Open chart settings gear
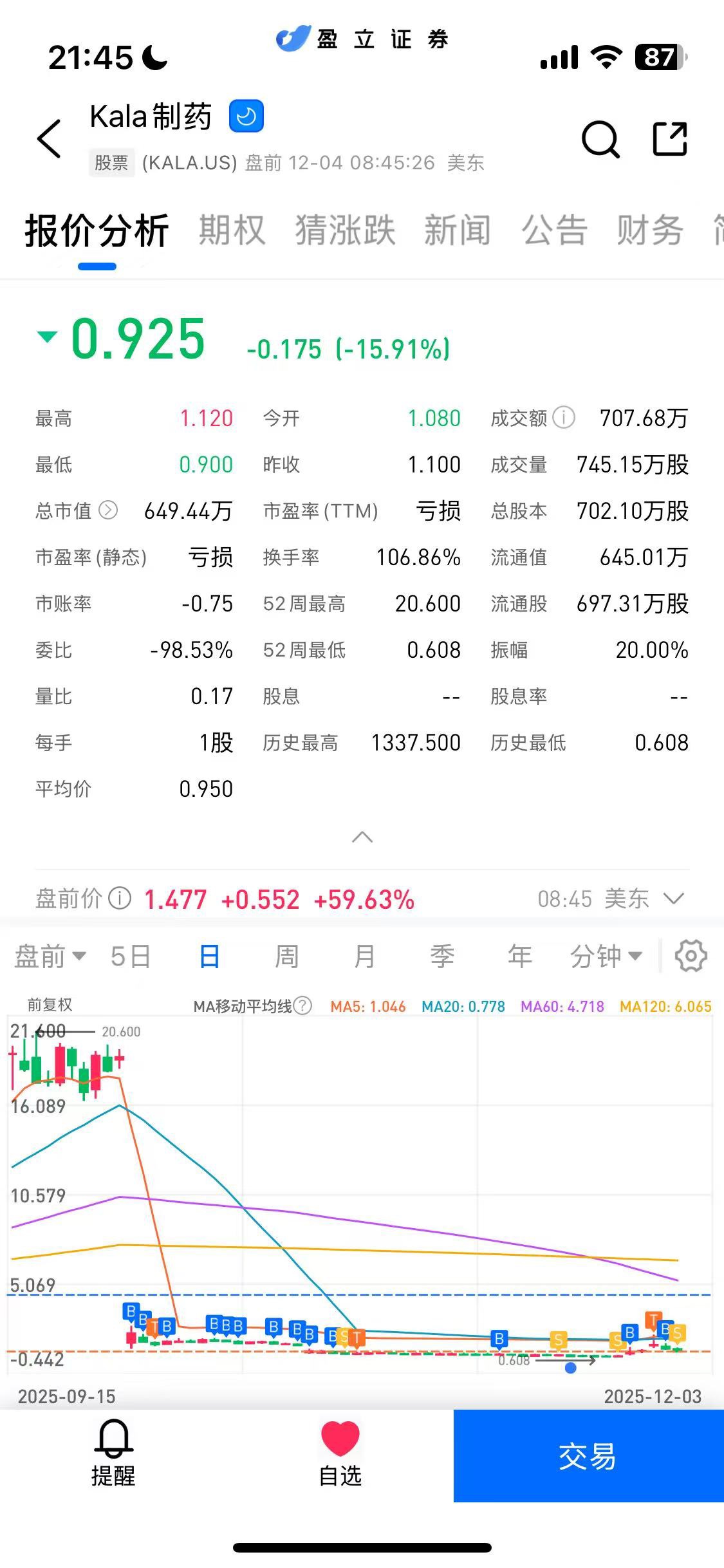 pyautogui.click(x=691, y=957)
